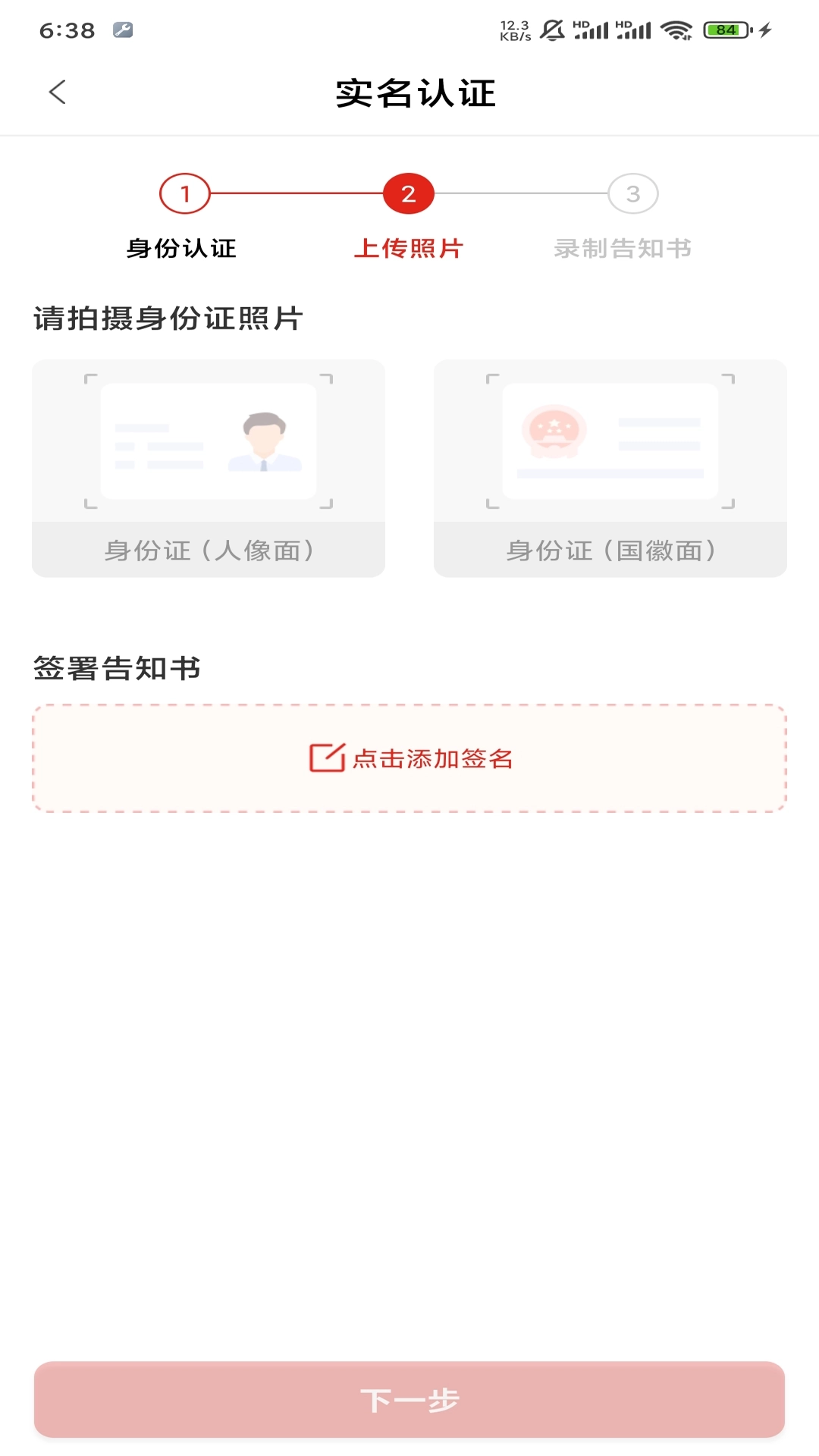
Task: Tap the step progress bar between steps
Action: click(x=297, y=193)
